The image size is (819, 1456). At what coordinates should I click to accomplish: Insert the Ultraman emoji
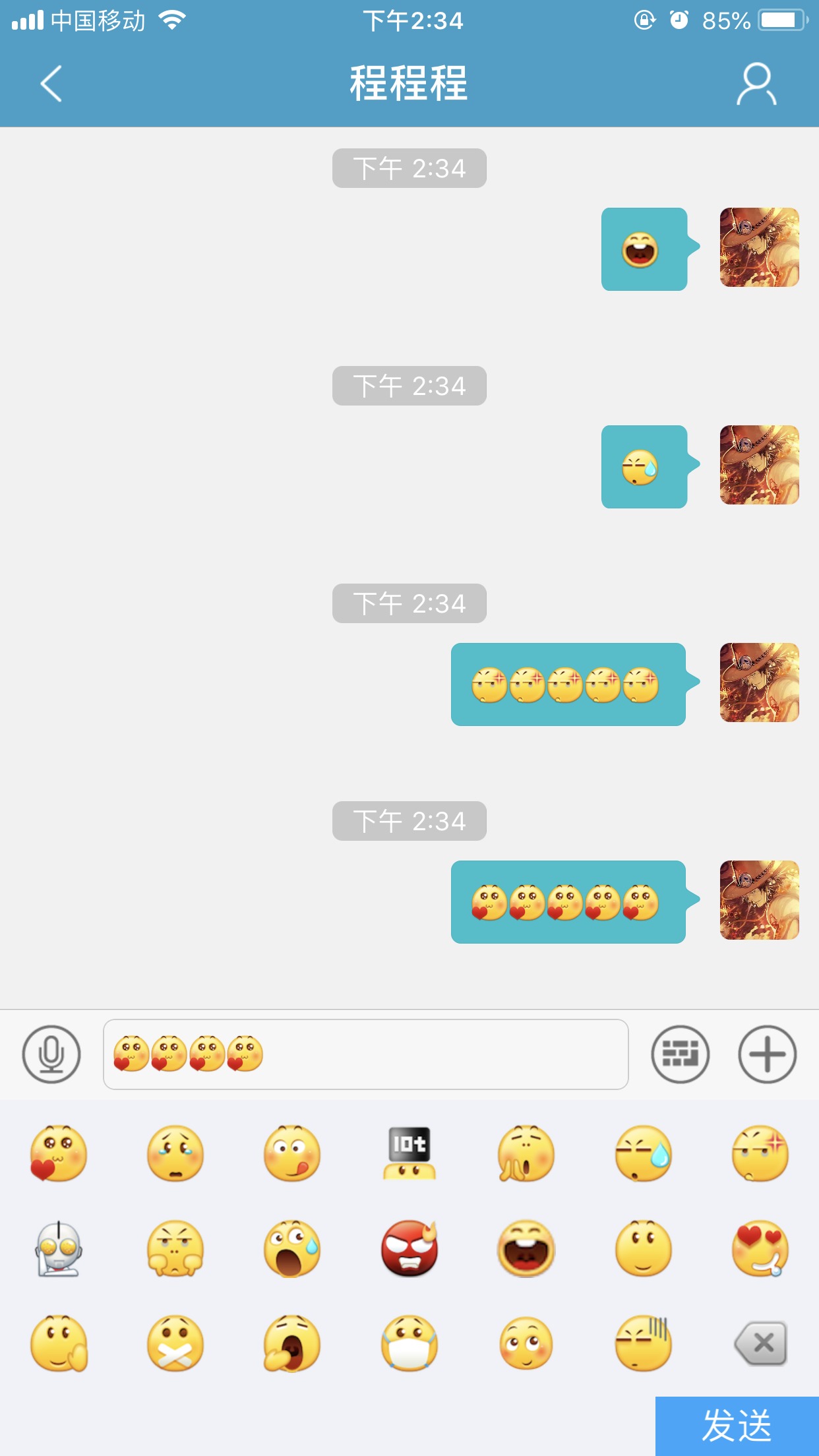[58, 1248]
